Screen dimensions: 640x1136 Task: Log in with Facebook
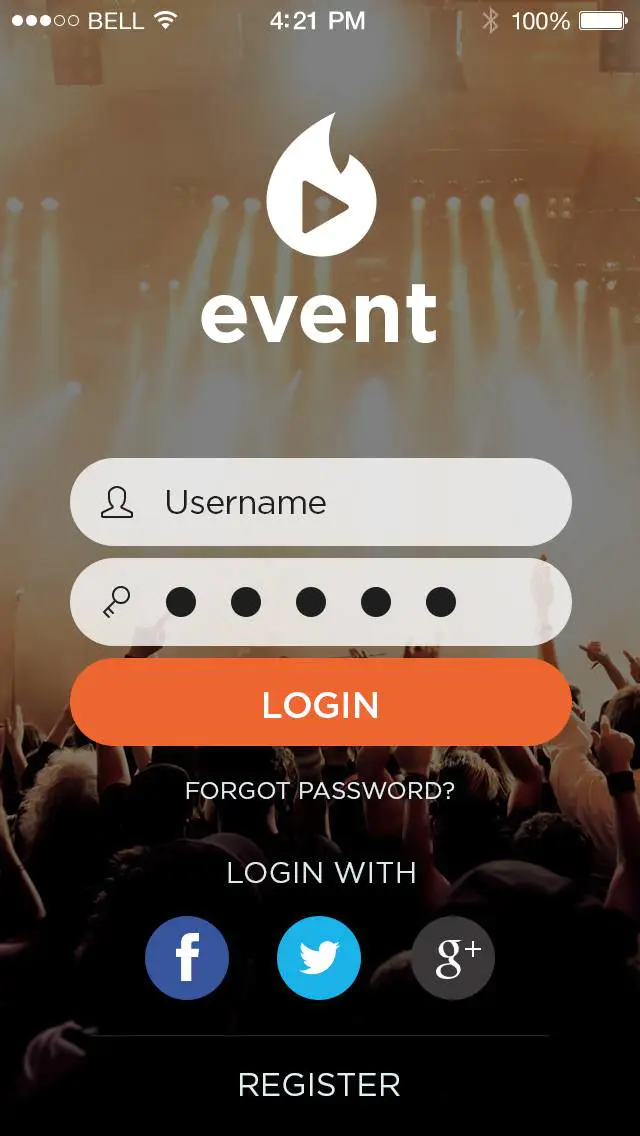pyautogui.click(x=187, y=958)
